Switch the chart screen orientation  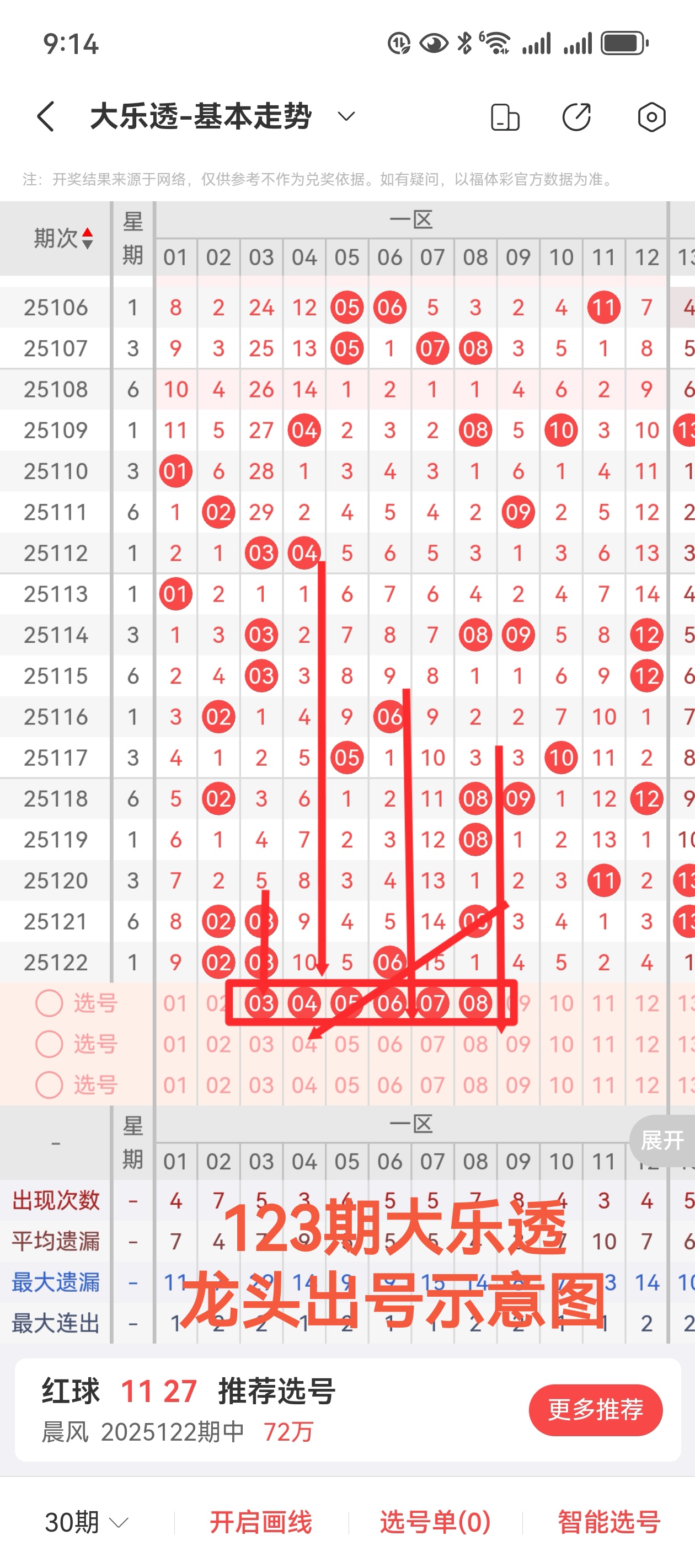pyautogui.click(x=505, y=117)
